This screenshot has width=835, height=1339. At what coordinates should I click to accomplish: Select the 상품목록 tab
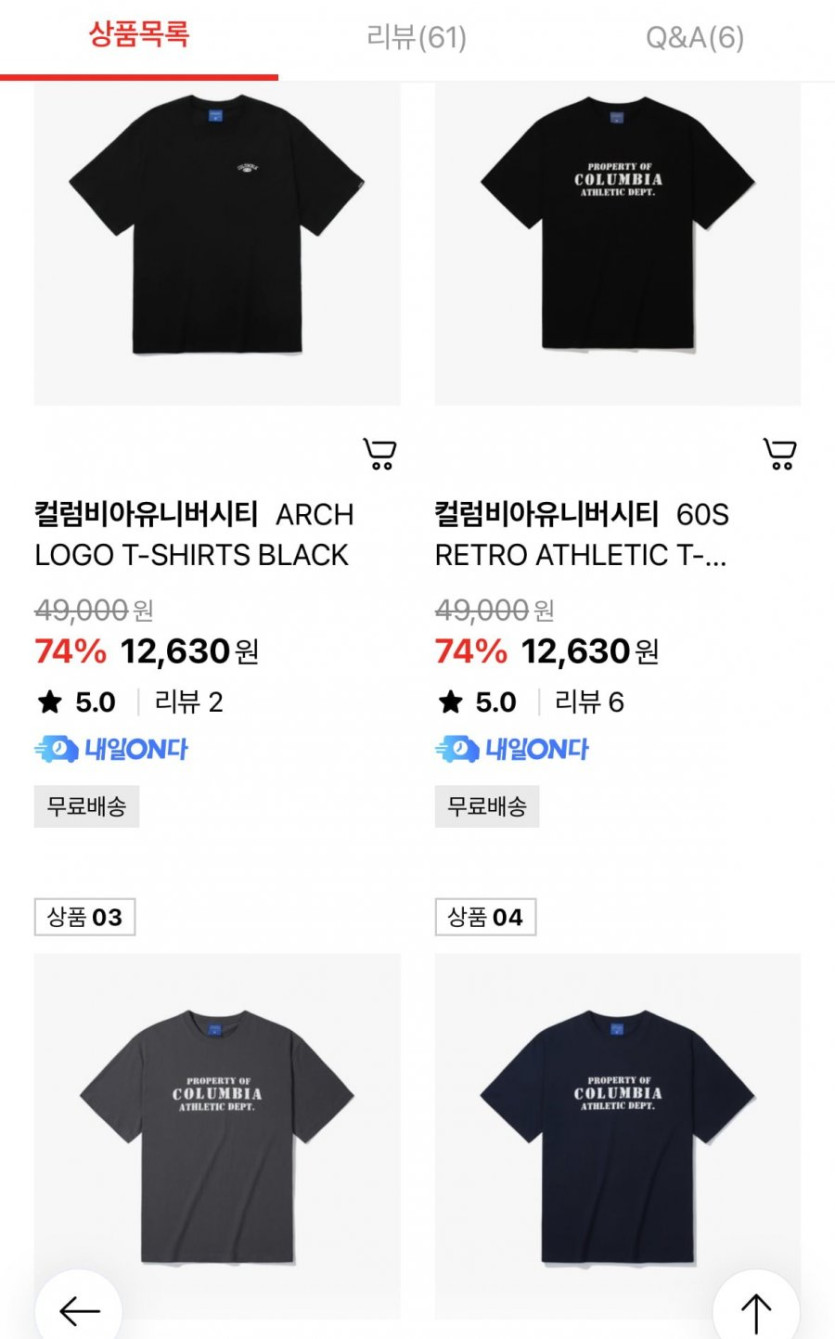pyautogui.click(x=139, y=36)
